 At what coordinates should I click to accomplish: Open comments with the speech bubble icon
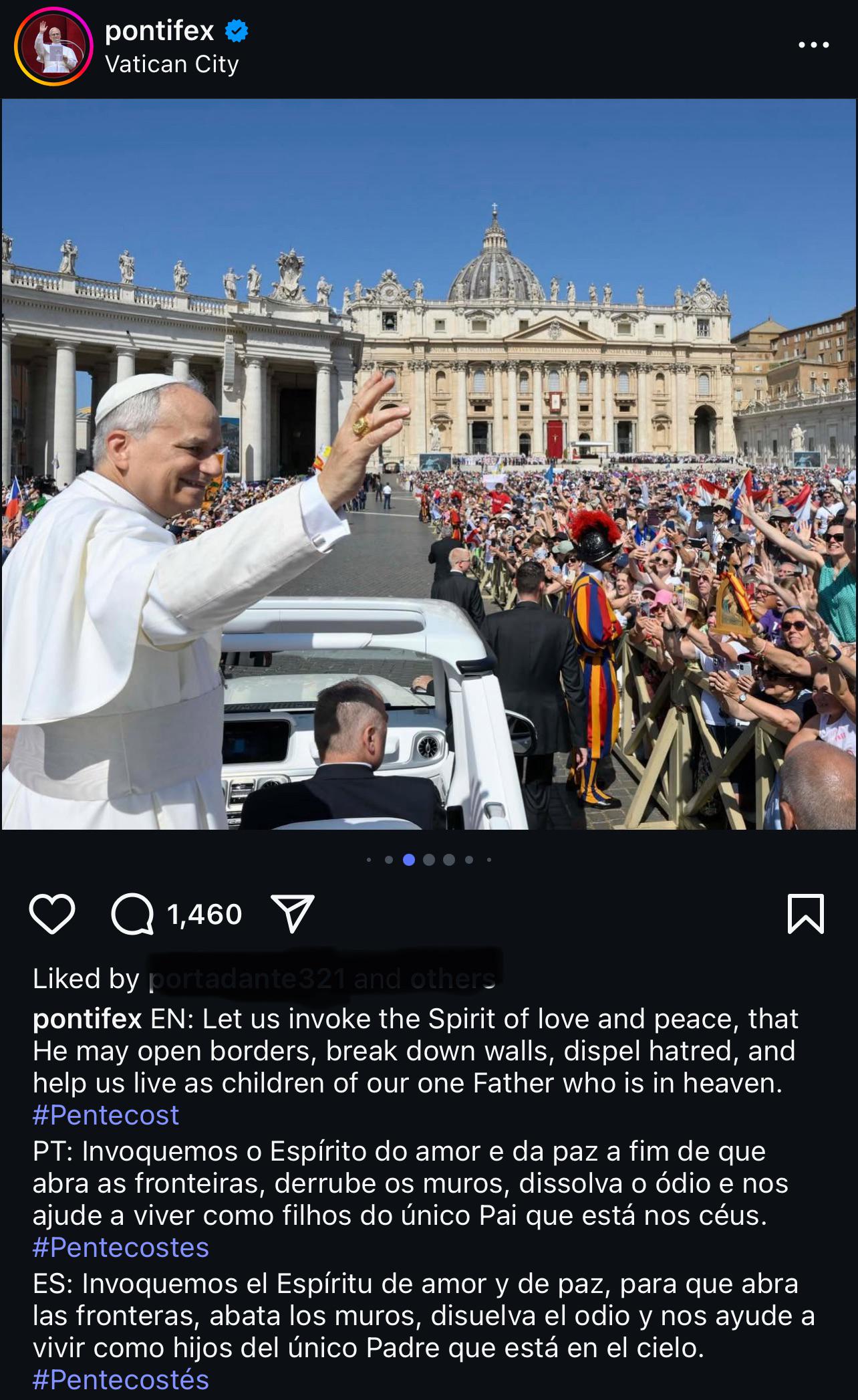[132, 915]
